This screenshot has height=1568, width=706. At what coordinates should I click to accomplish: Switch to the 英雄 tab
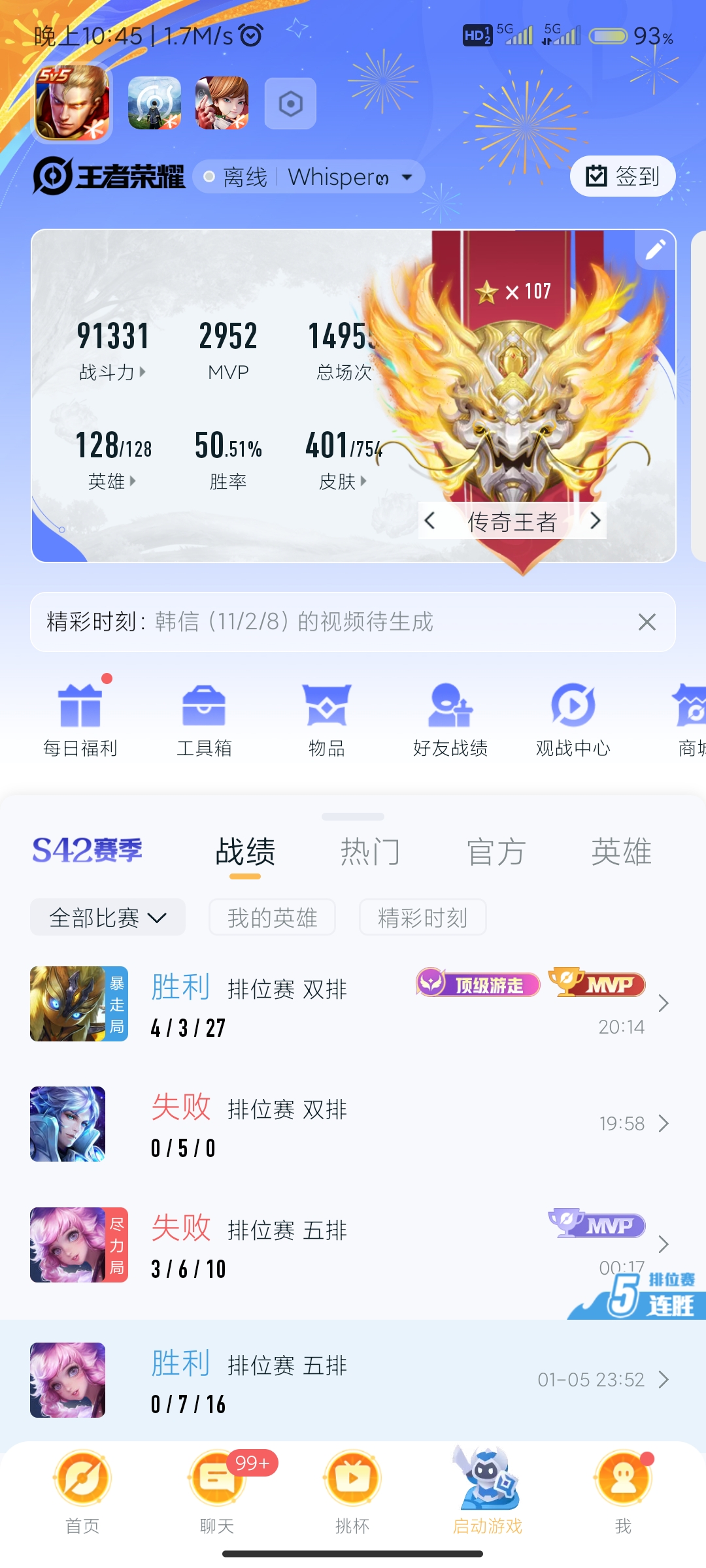pos(621,852)
